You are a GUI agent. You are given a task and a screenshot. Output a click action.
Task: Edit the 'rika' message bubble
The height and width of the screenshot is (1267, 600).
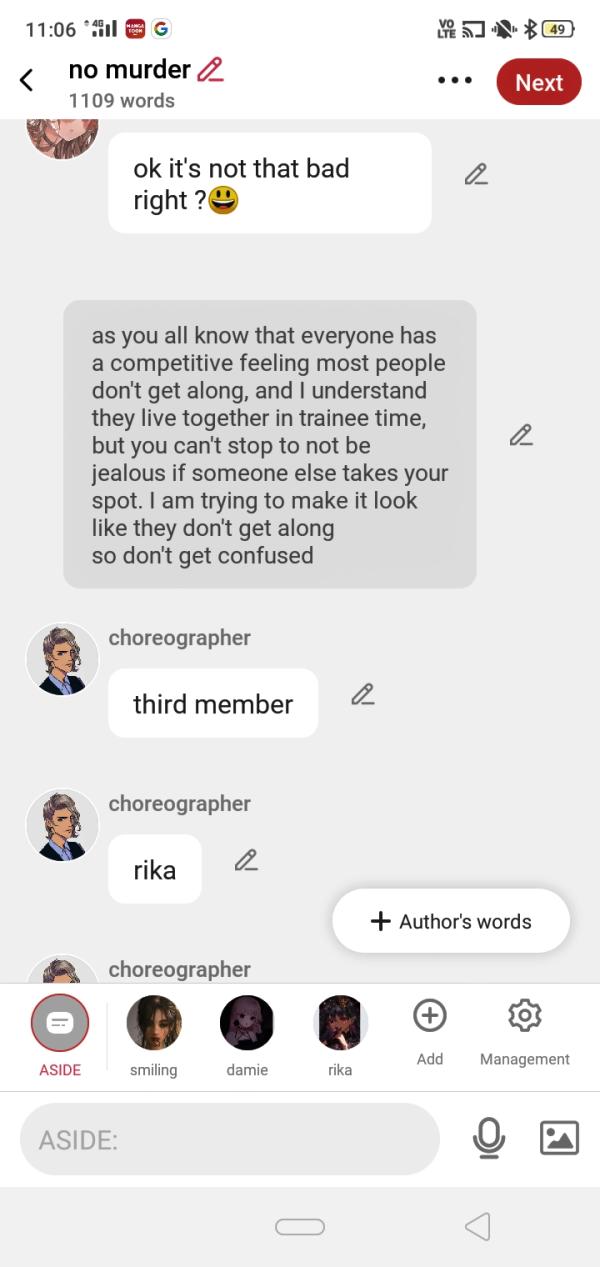tap(246, 860)
